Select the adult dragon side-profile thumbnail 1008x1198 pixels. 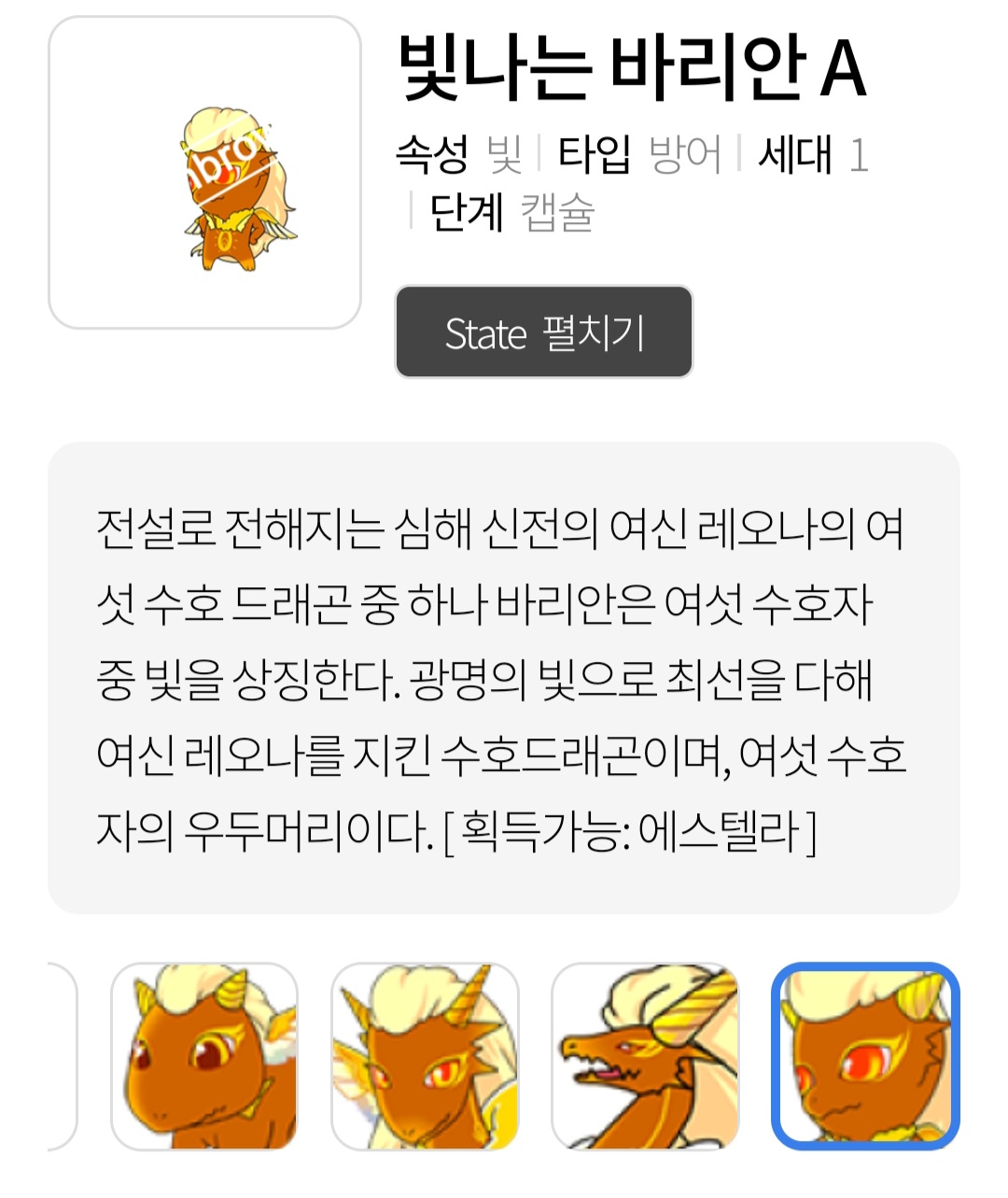[x=645, y=1056]
